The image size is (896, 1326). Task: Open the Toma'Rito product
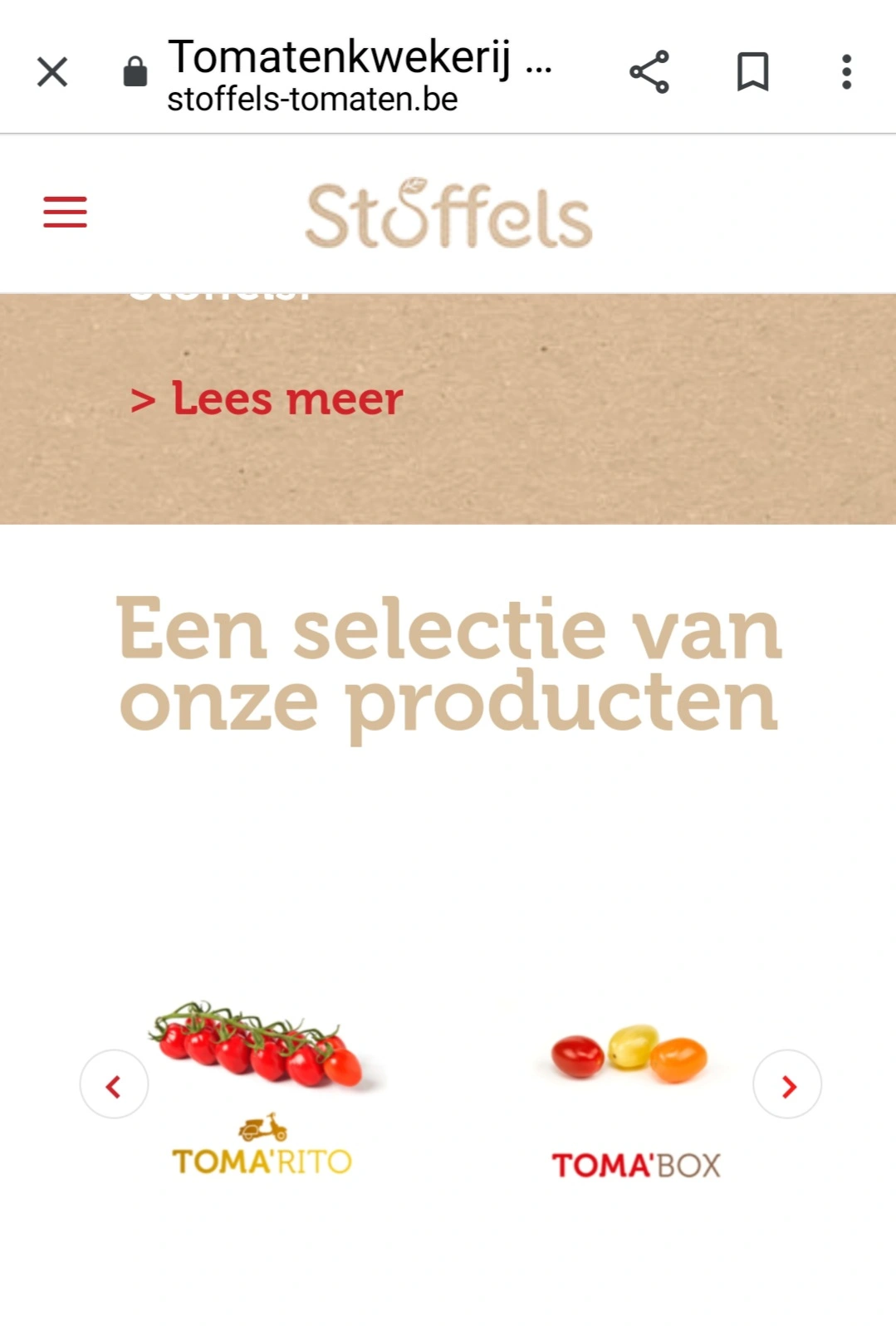pyautogui.click(x=262, y=1088)
